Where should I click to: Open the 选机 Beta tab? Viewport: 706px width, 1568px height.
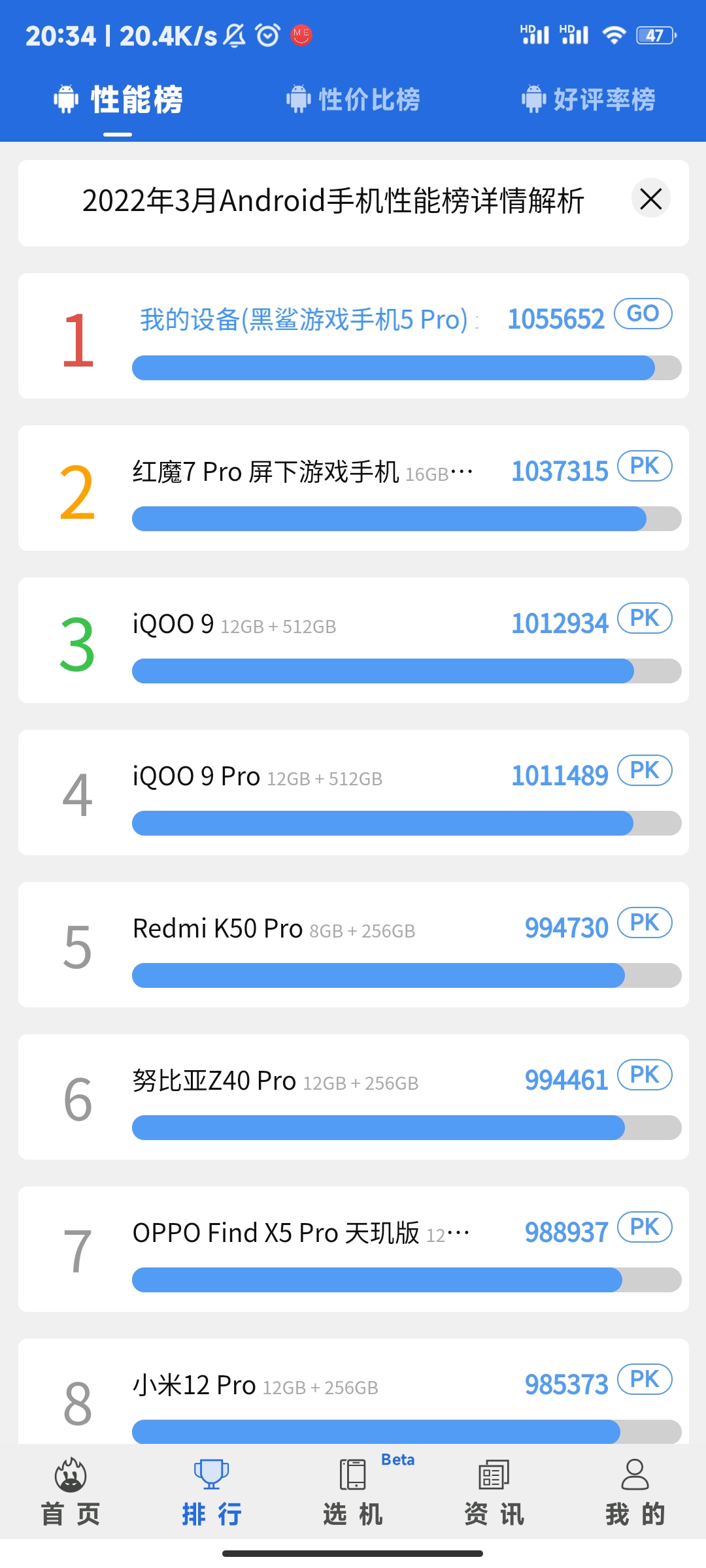353,1492
